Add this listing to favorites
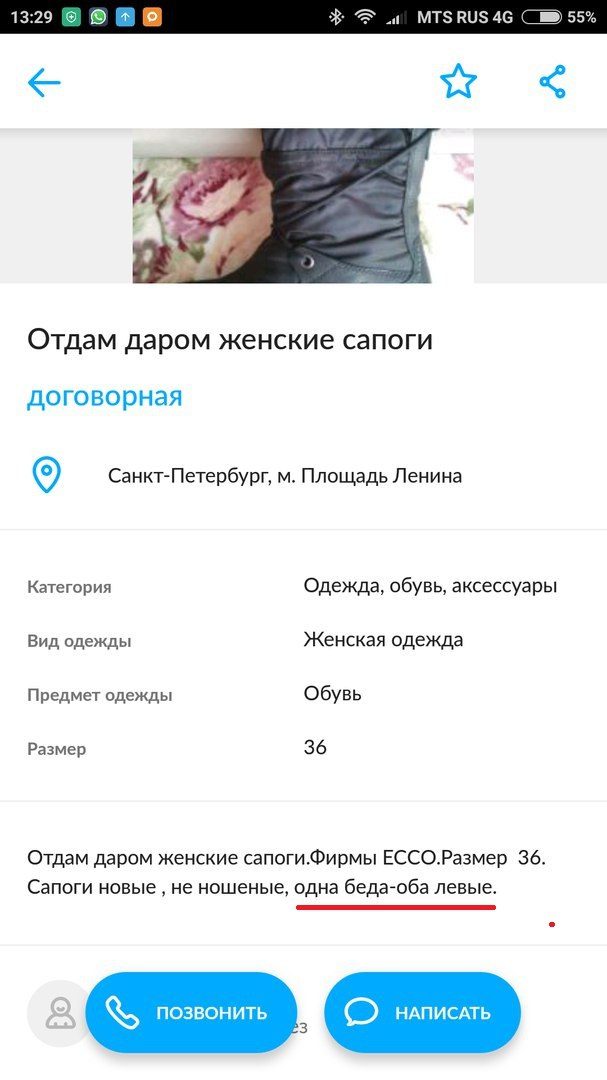Screen dimensions: 607x1080 point(458,82)
